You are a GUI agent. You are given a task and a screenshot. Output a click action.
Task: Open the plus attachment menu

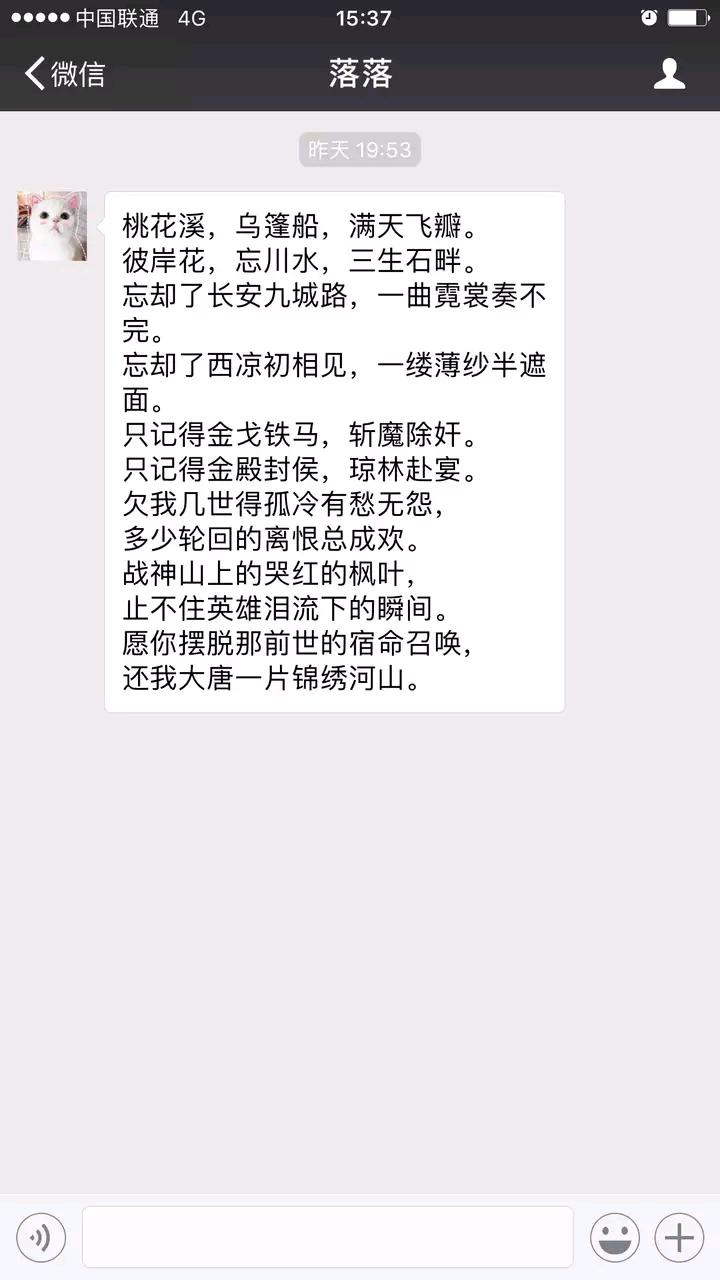click(x=679, y=1237)
